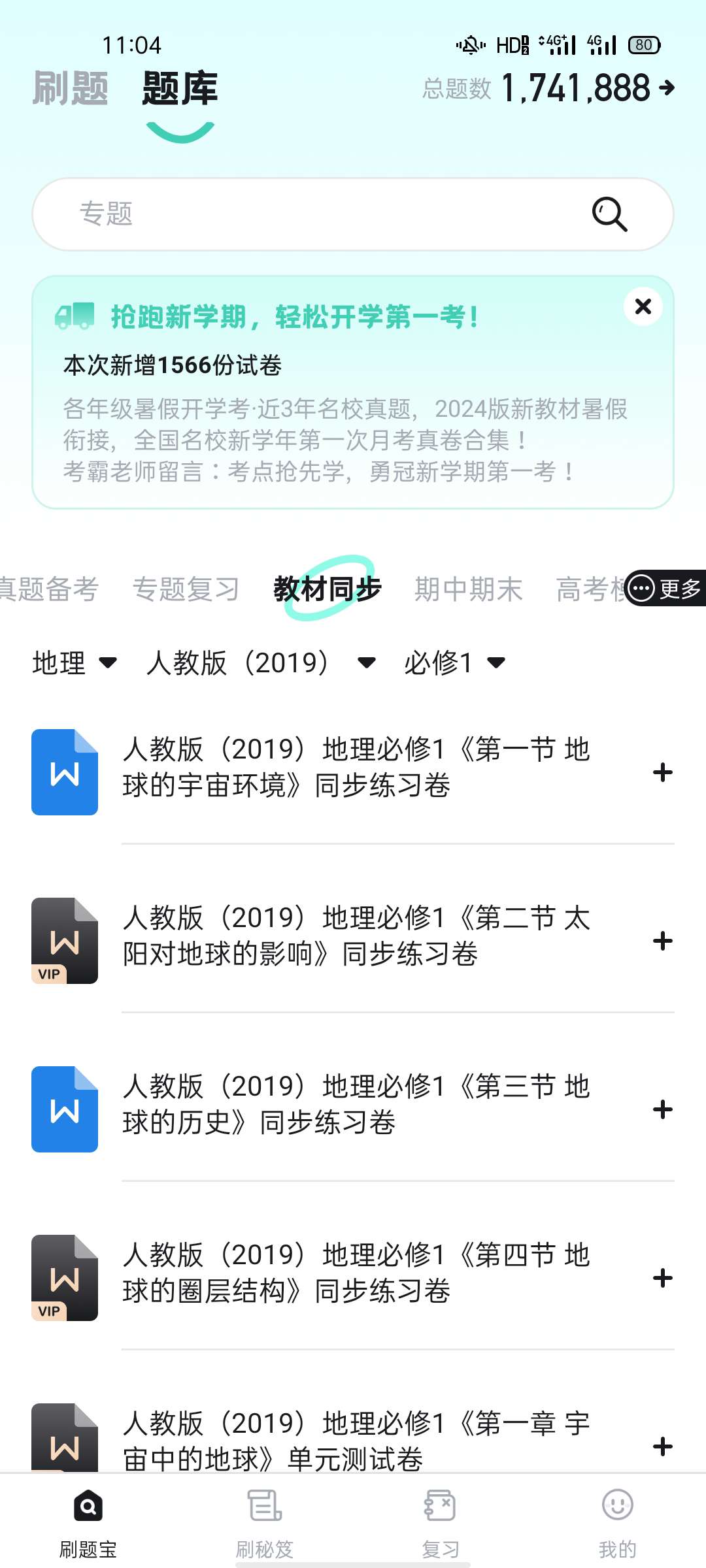Open the 我的 profile tab
Screen dimensions: 706x1568
[617, 1522]
